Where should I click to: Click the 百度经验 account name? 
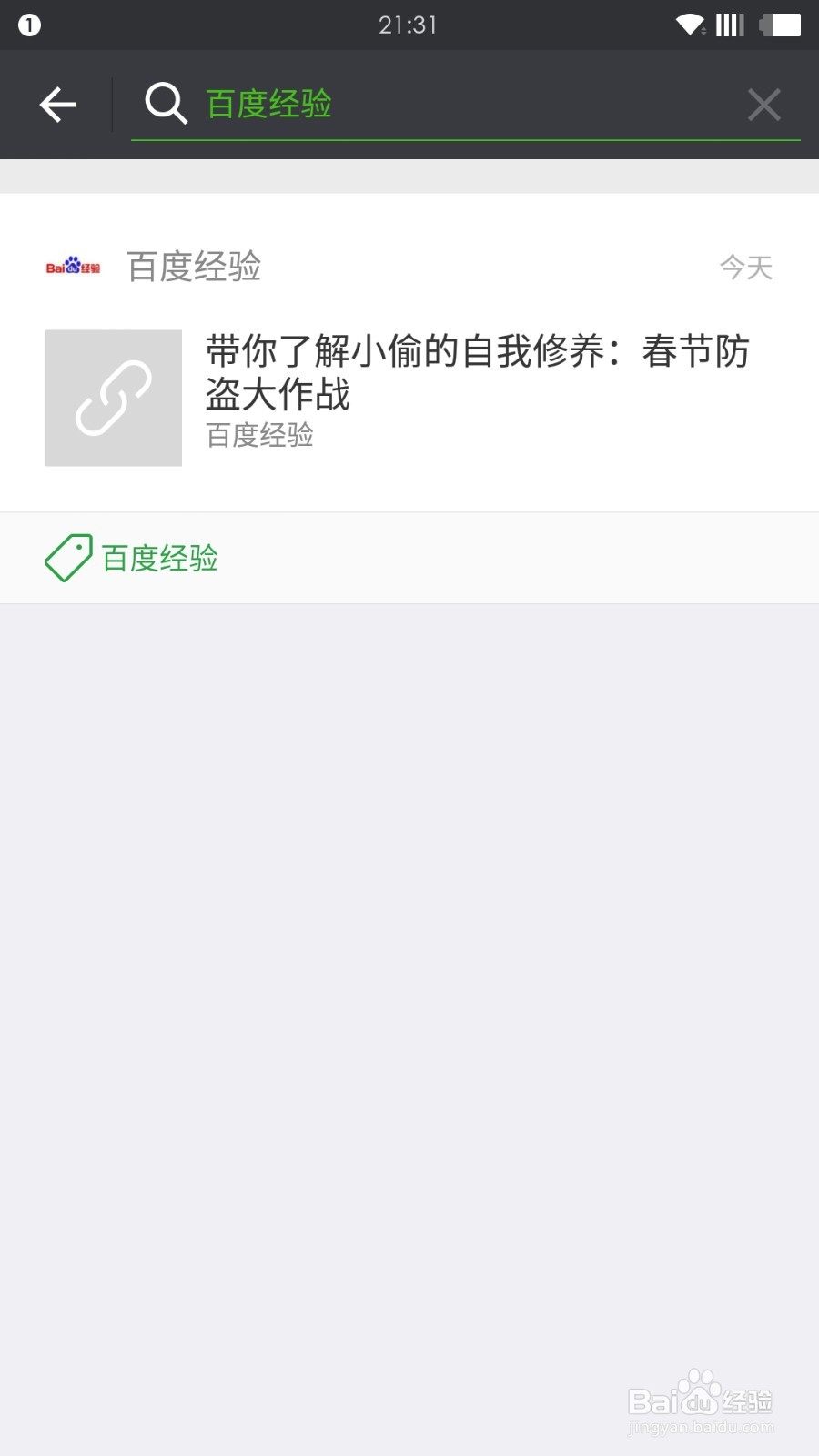[193, 267]
